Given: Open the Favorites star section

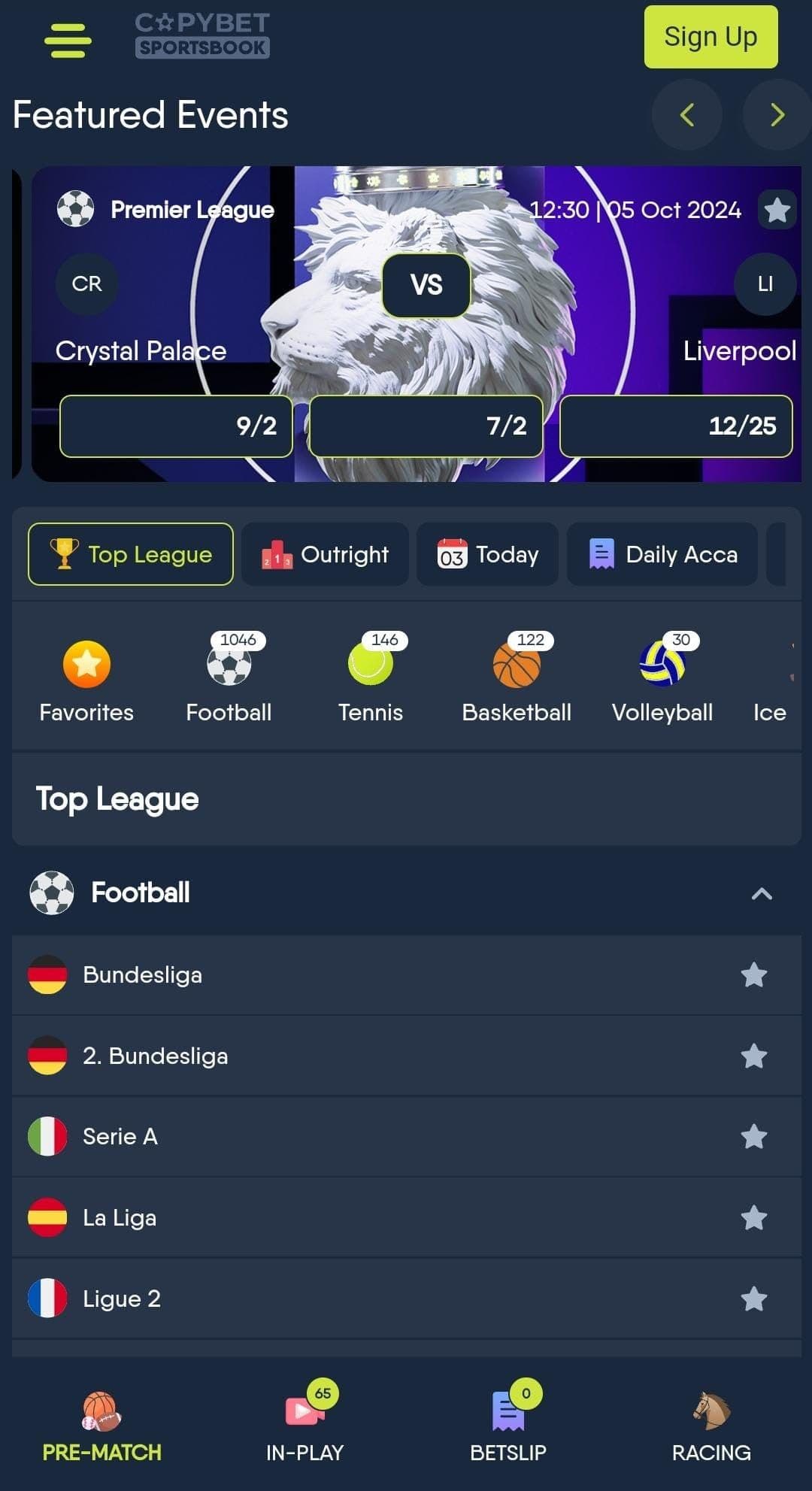Looking at the screenshot, I should pyautogui.click(x=86, y=665).
